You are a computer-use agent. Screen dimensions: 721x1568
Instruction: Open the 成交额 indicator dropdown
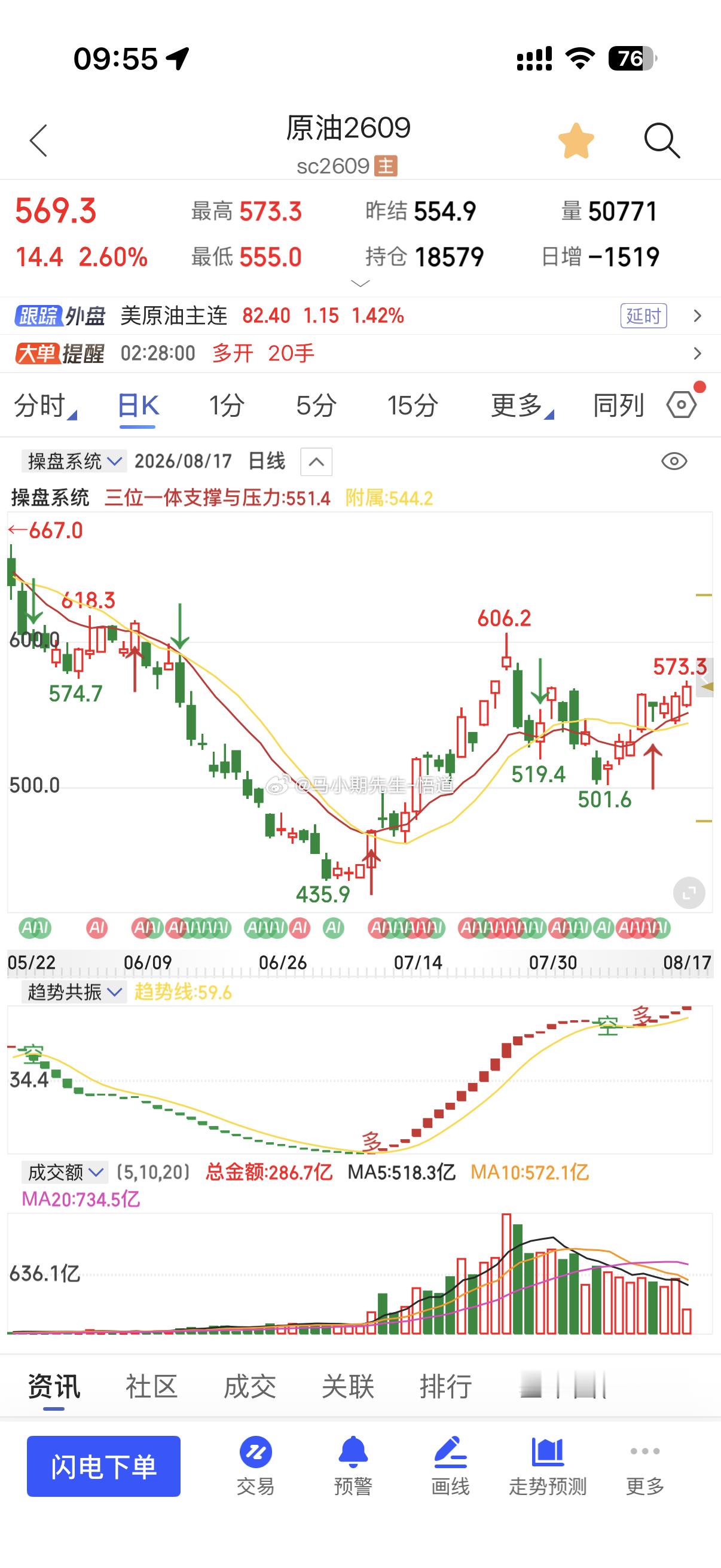pyautogui.click(x=65, y=1172)
